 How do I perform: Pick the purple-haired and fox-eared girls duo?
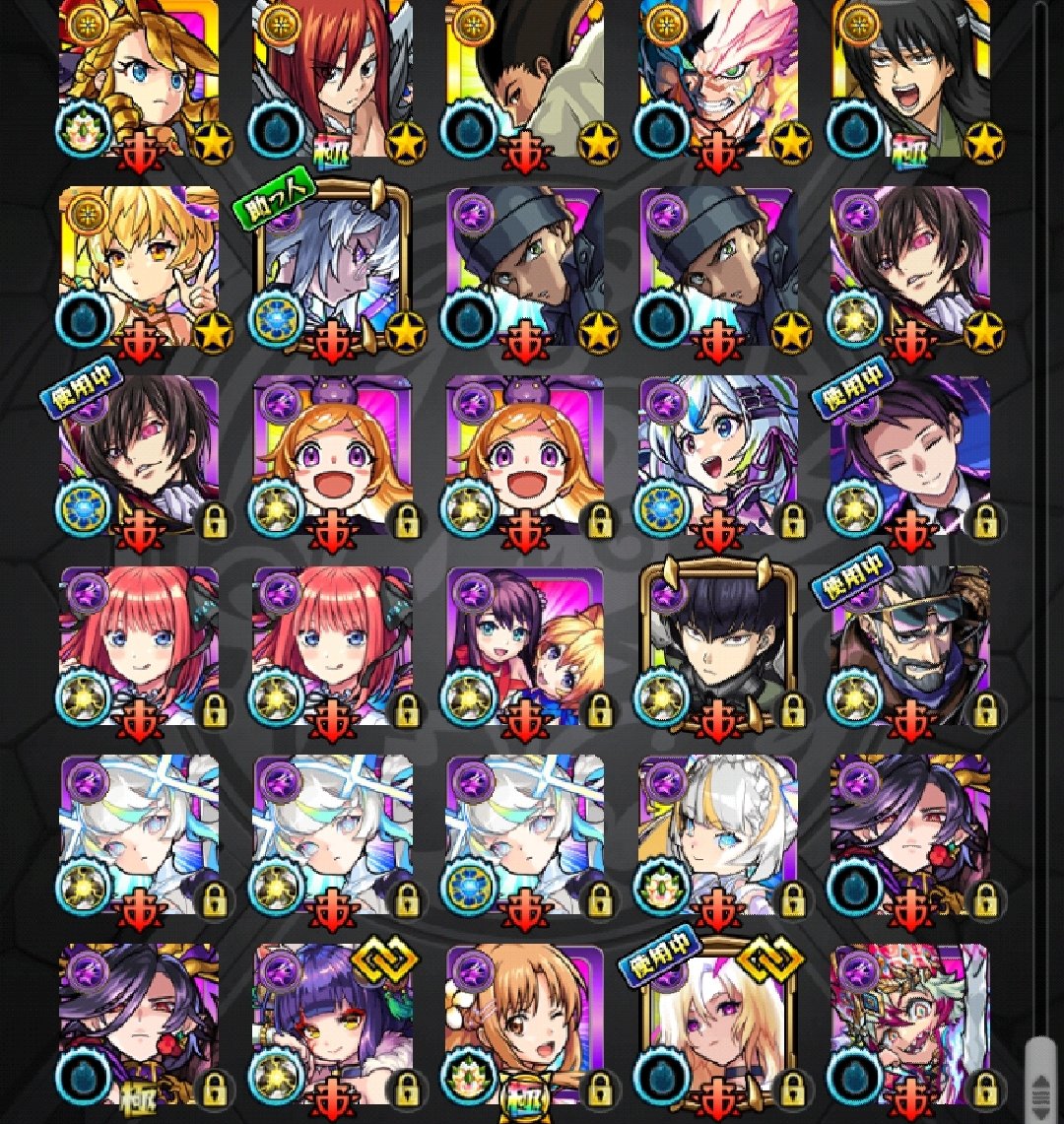524,645
